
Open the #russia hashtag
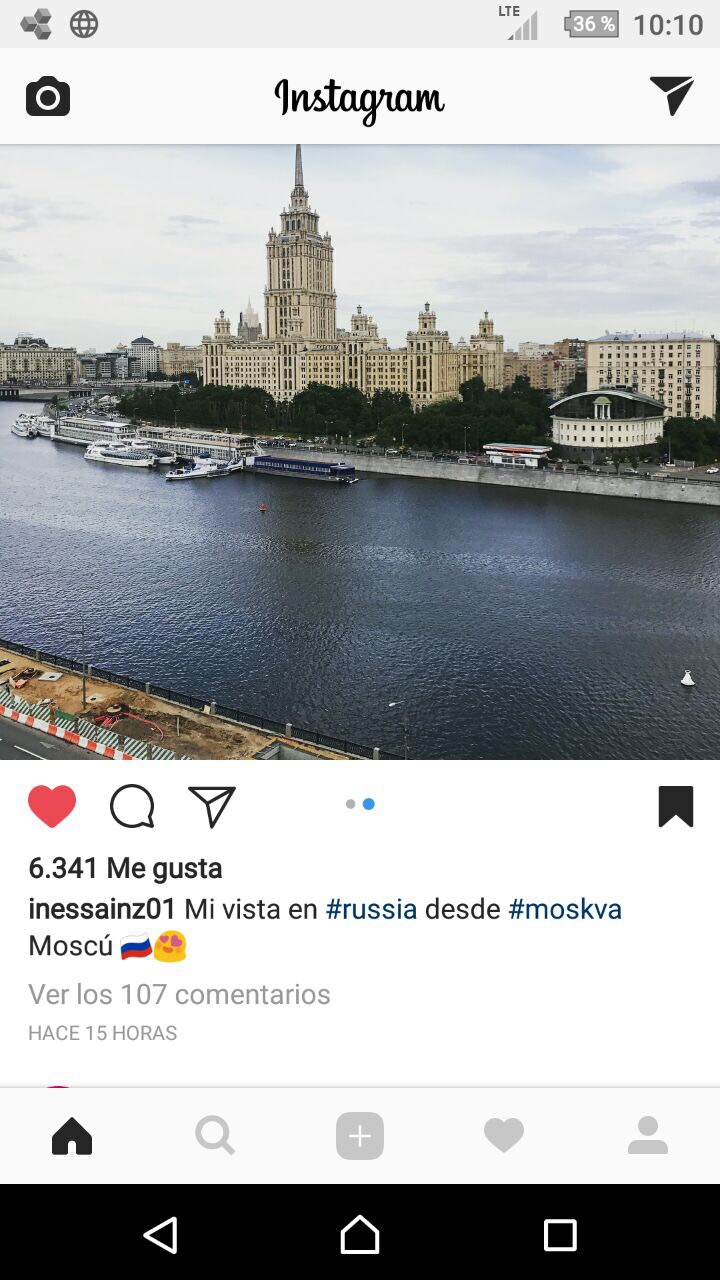click(371, 909)
